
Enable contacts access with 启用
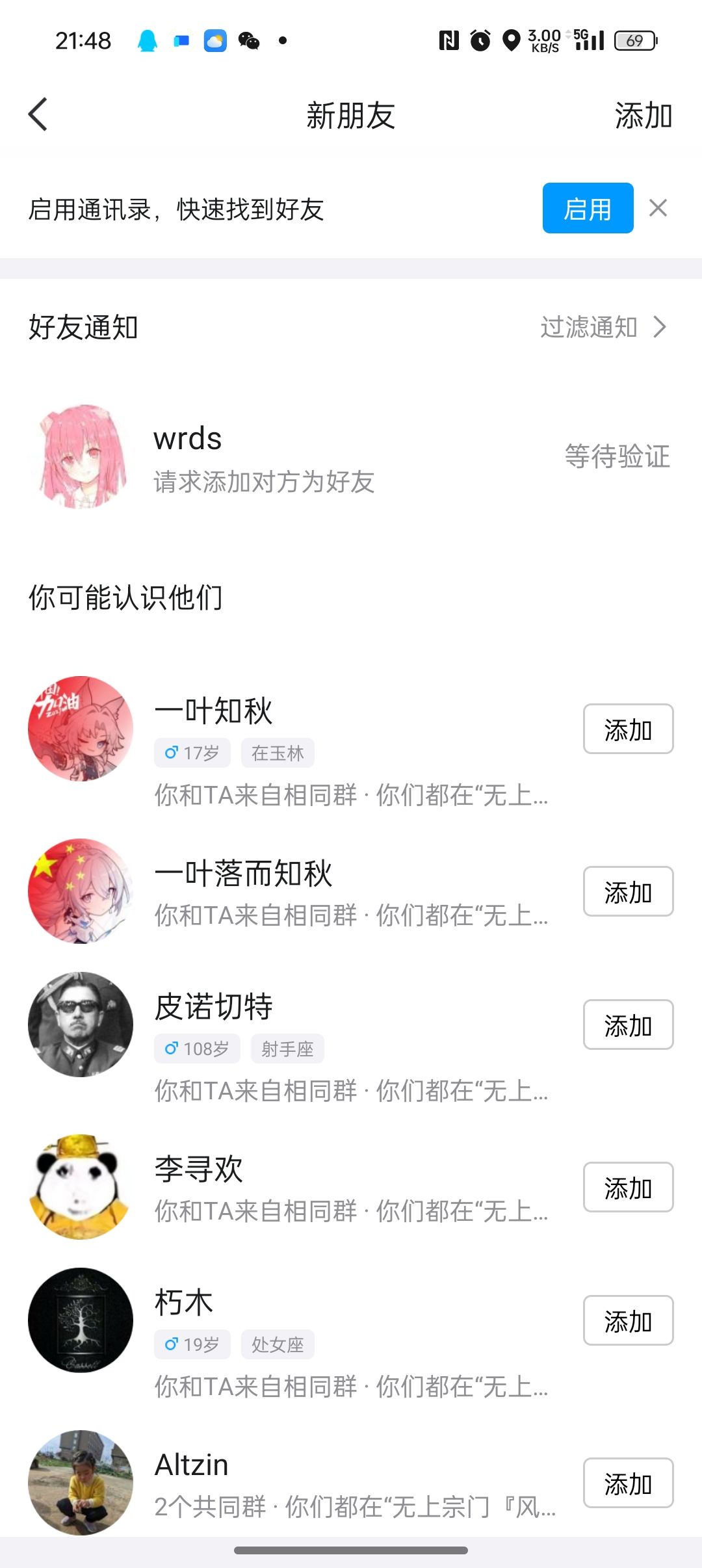pyautogui.click(x=588, y=209)
